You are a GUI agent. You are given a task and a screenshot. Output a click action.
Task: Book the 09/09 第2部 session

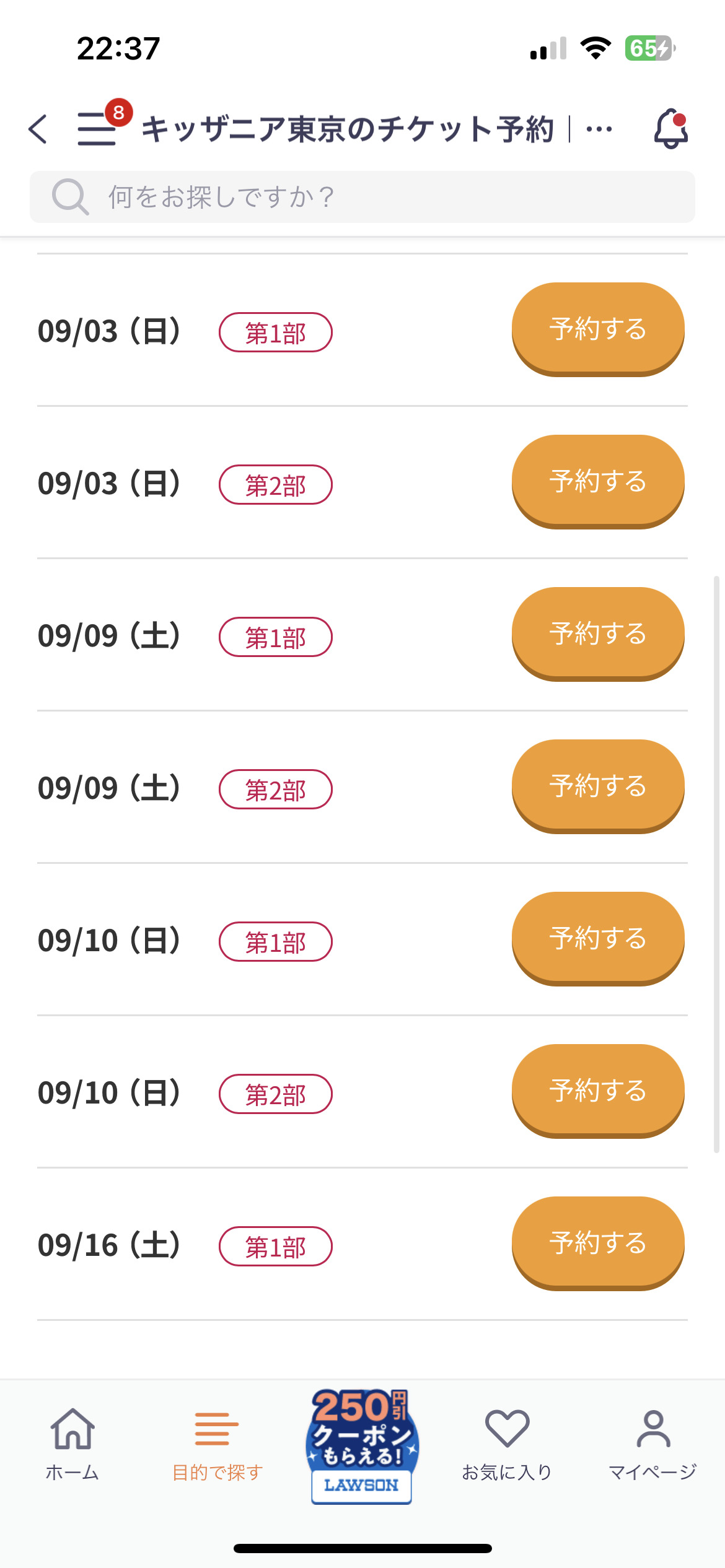(598, 786)
